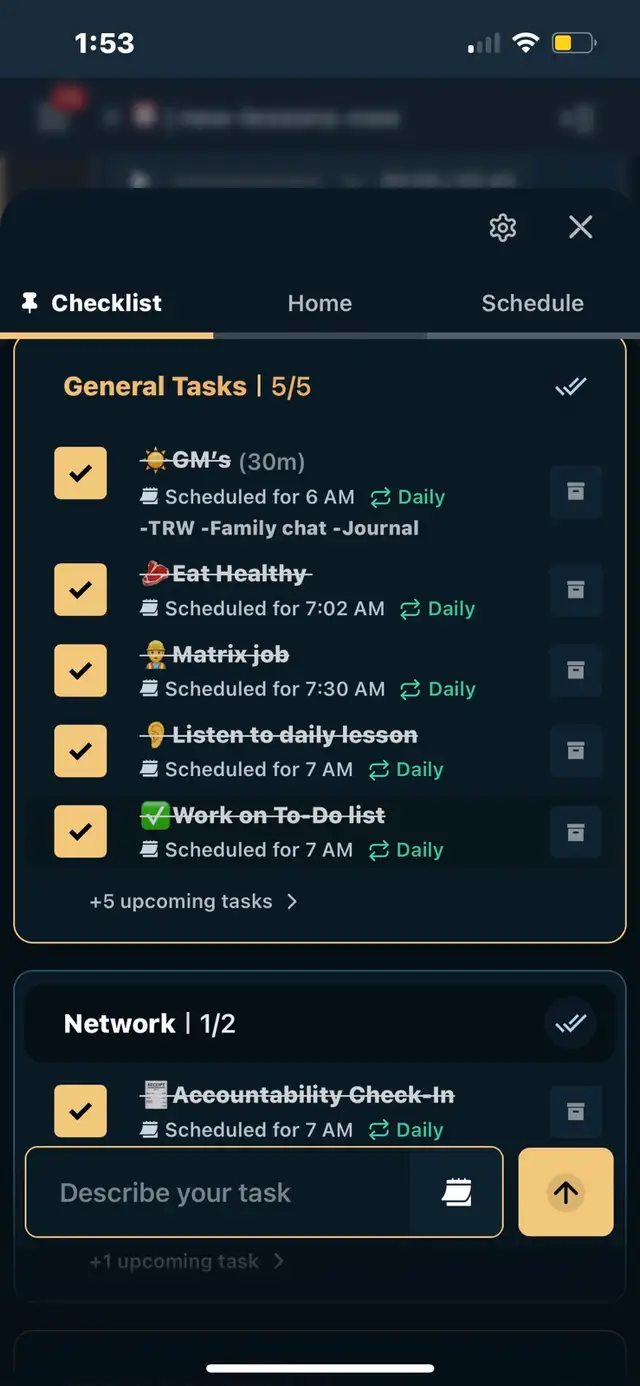This screenshot has height=1386, width=640.
Task: Expand the +5 upcoming tasks link
Action: click(194, 901)
